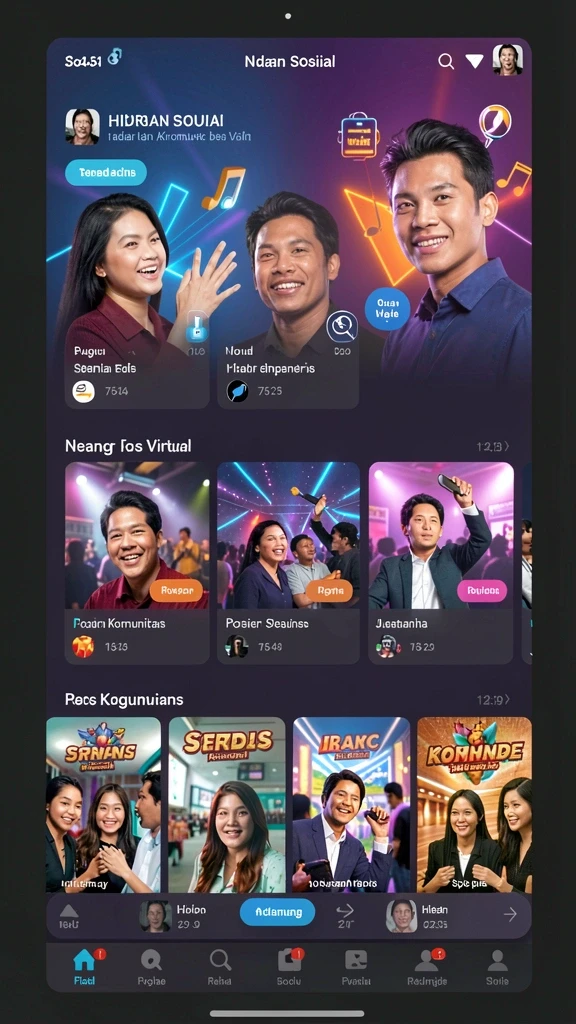Open the IRAKC tile
This screenshot has width=576, height=1024.
point(351,805)
